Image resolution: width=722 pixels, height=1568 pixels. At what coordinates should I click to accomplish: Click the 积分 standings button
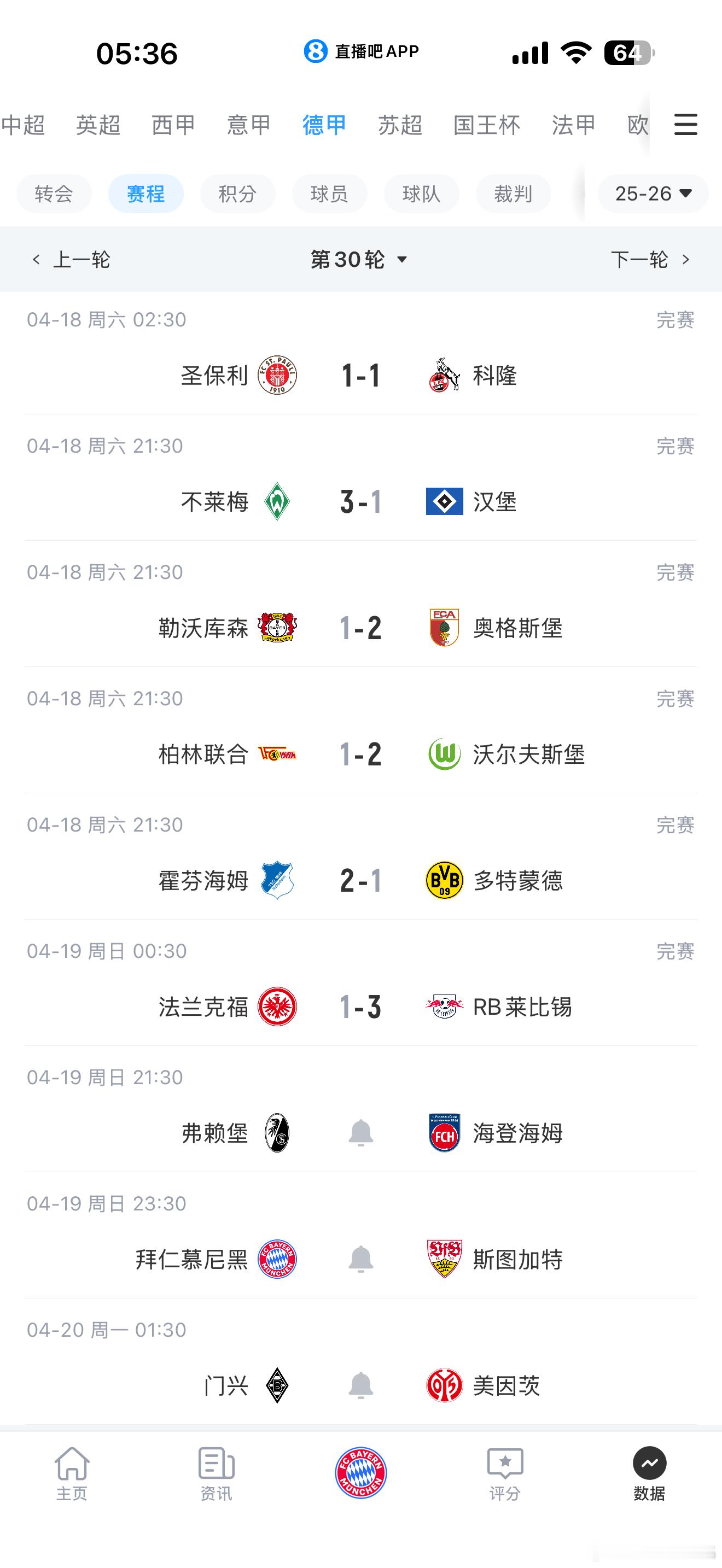pos(237,194)
